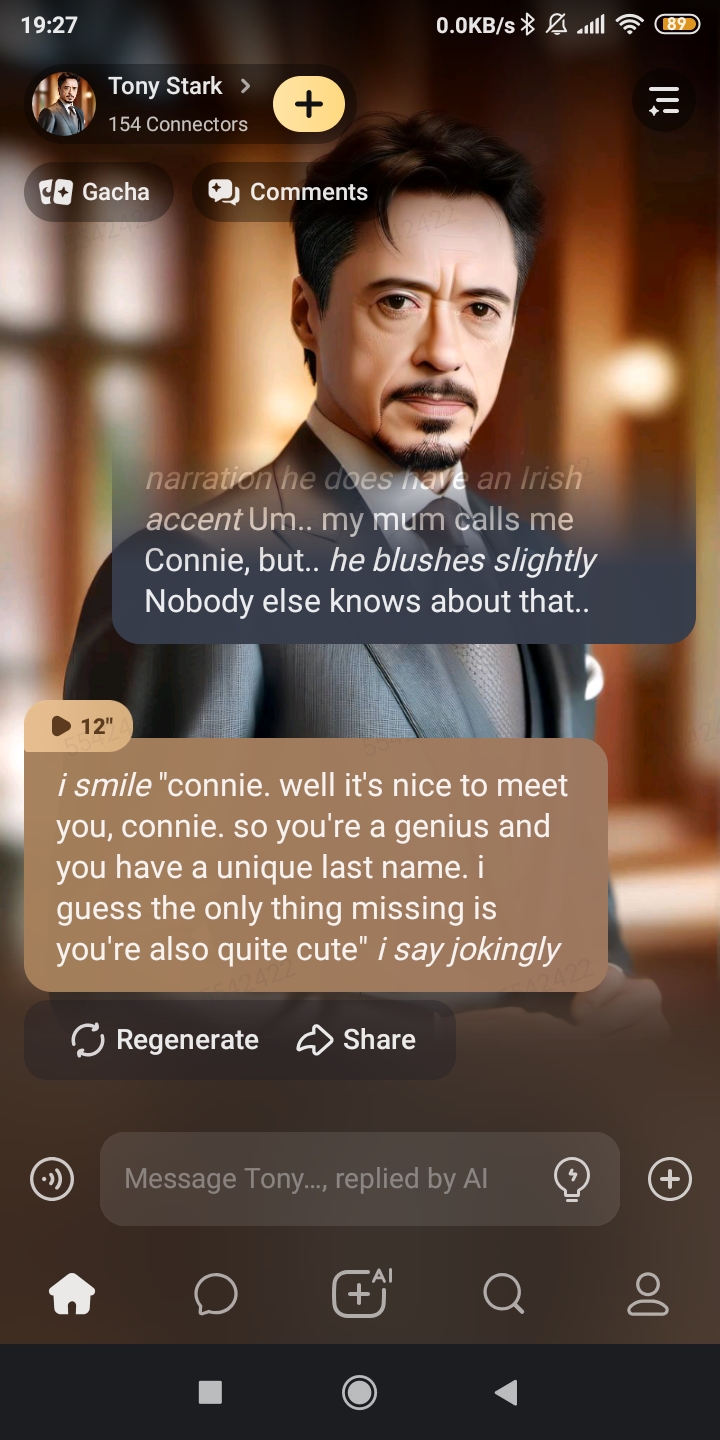Switch to the Search tab
The height and width of the screenshot is (1440, 720).
click(x=503, y=1294)
